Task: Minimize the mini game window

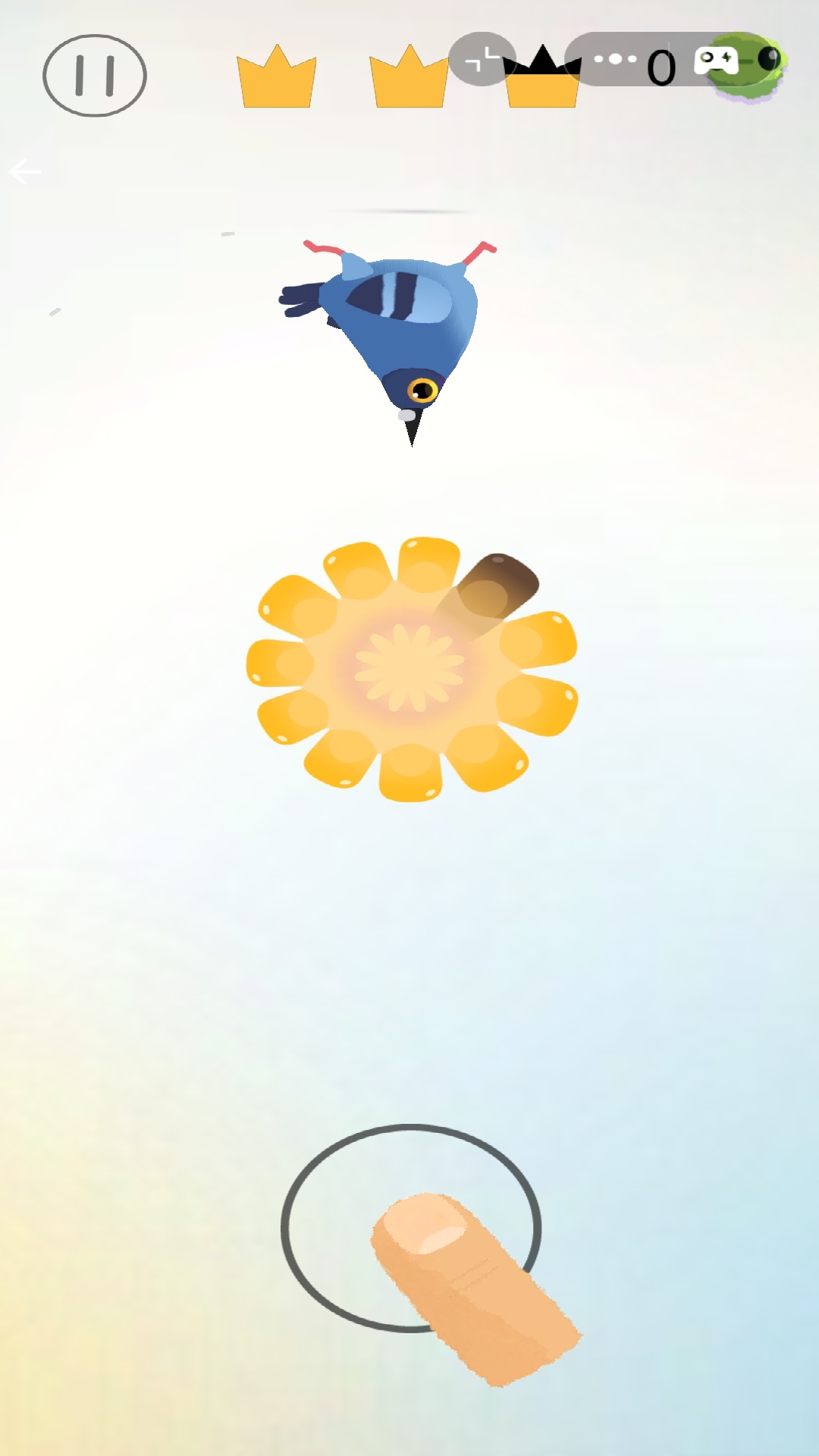Action: click(482, 59)
